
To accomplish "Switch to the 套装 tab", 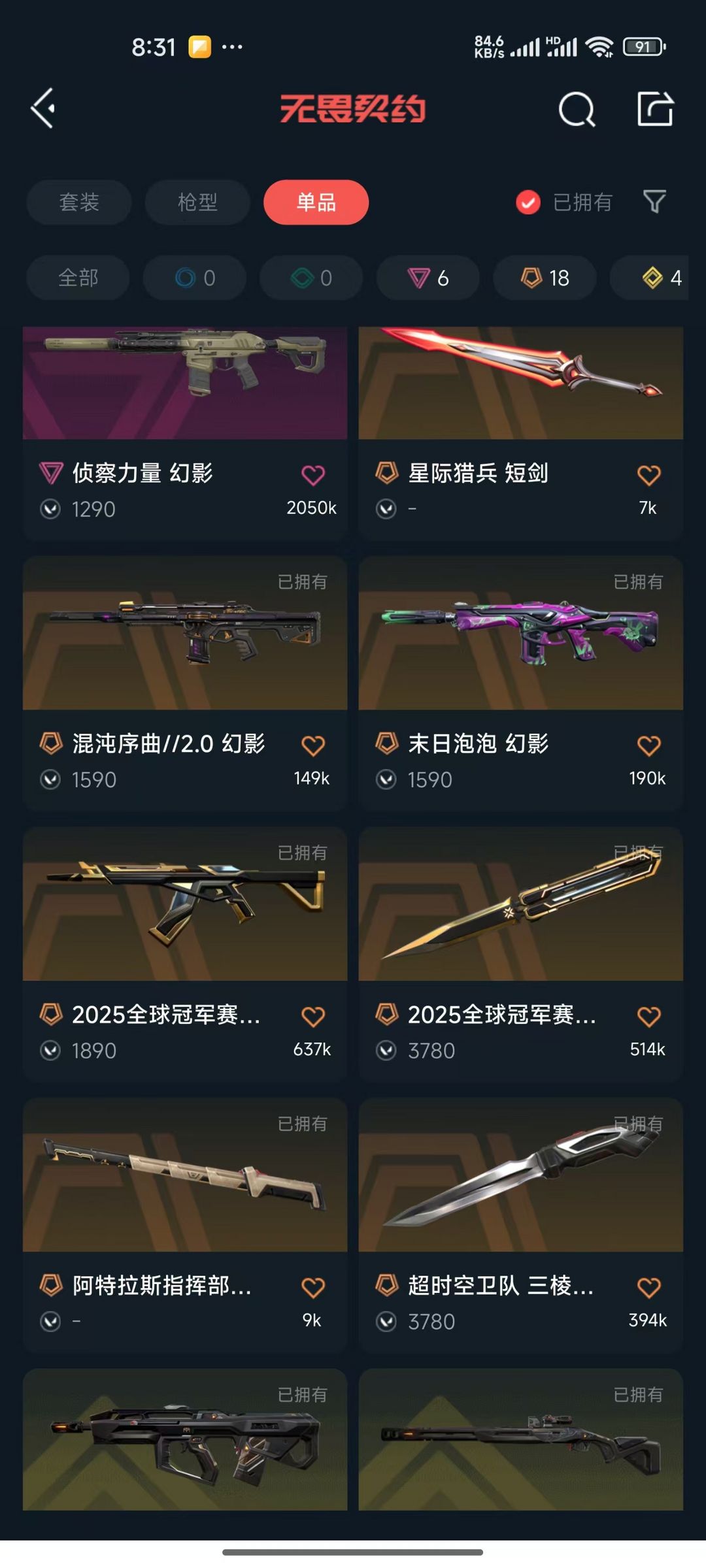I will pyautogui.click(x=79, y=203).
